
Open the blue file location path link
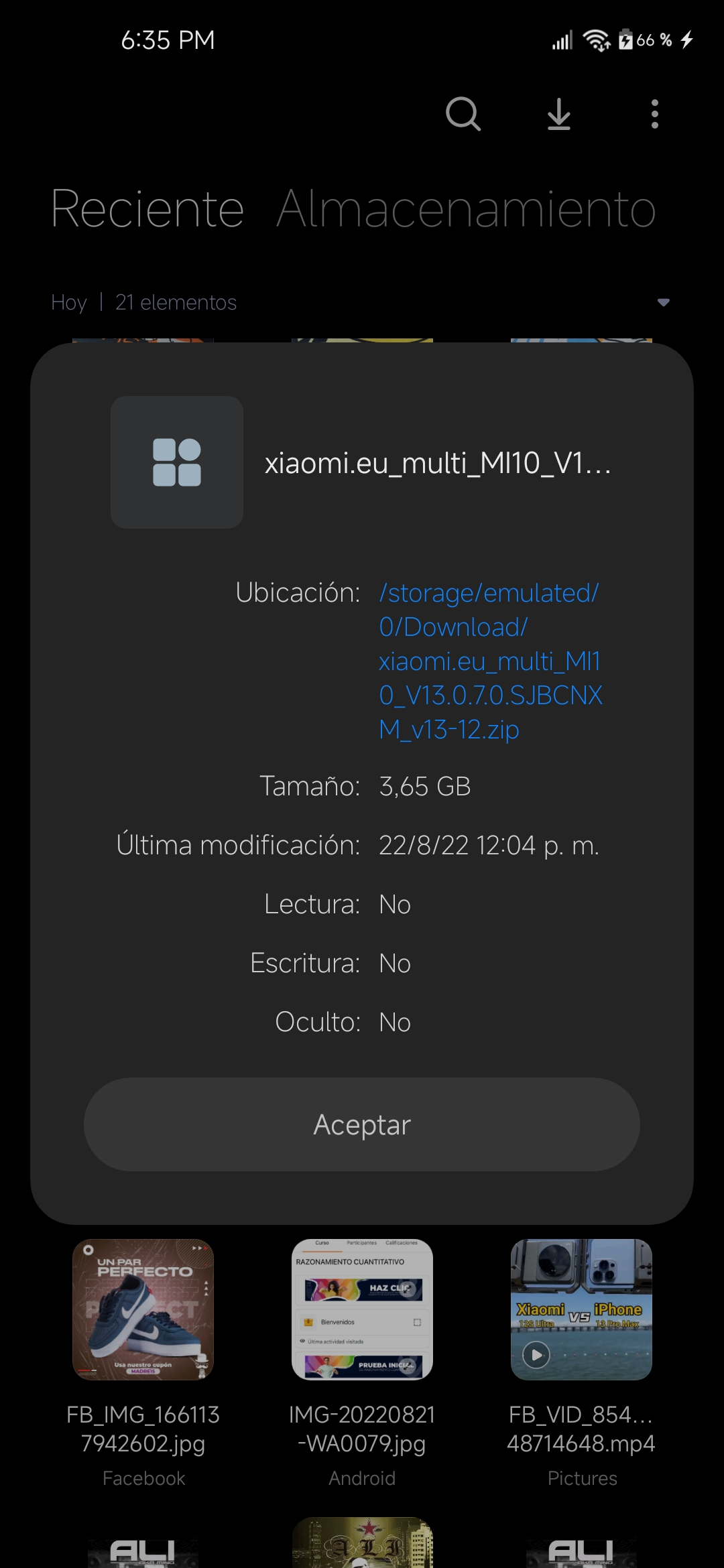coord(491,661)
